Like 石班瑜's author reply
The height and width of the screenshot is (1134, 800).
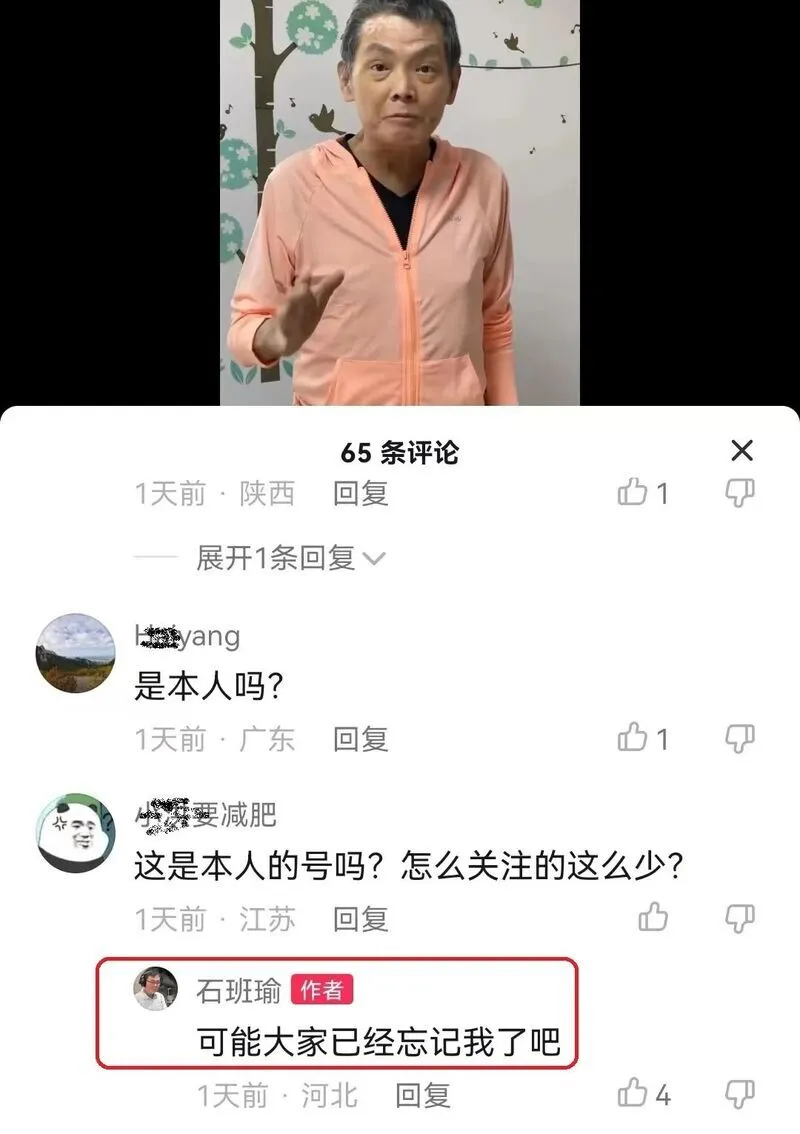(x=633, y=1093)
